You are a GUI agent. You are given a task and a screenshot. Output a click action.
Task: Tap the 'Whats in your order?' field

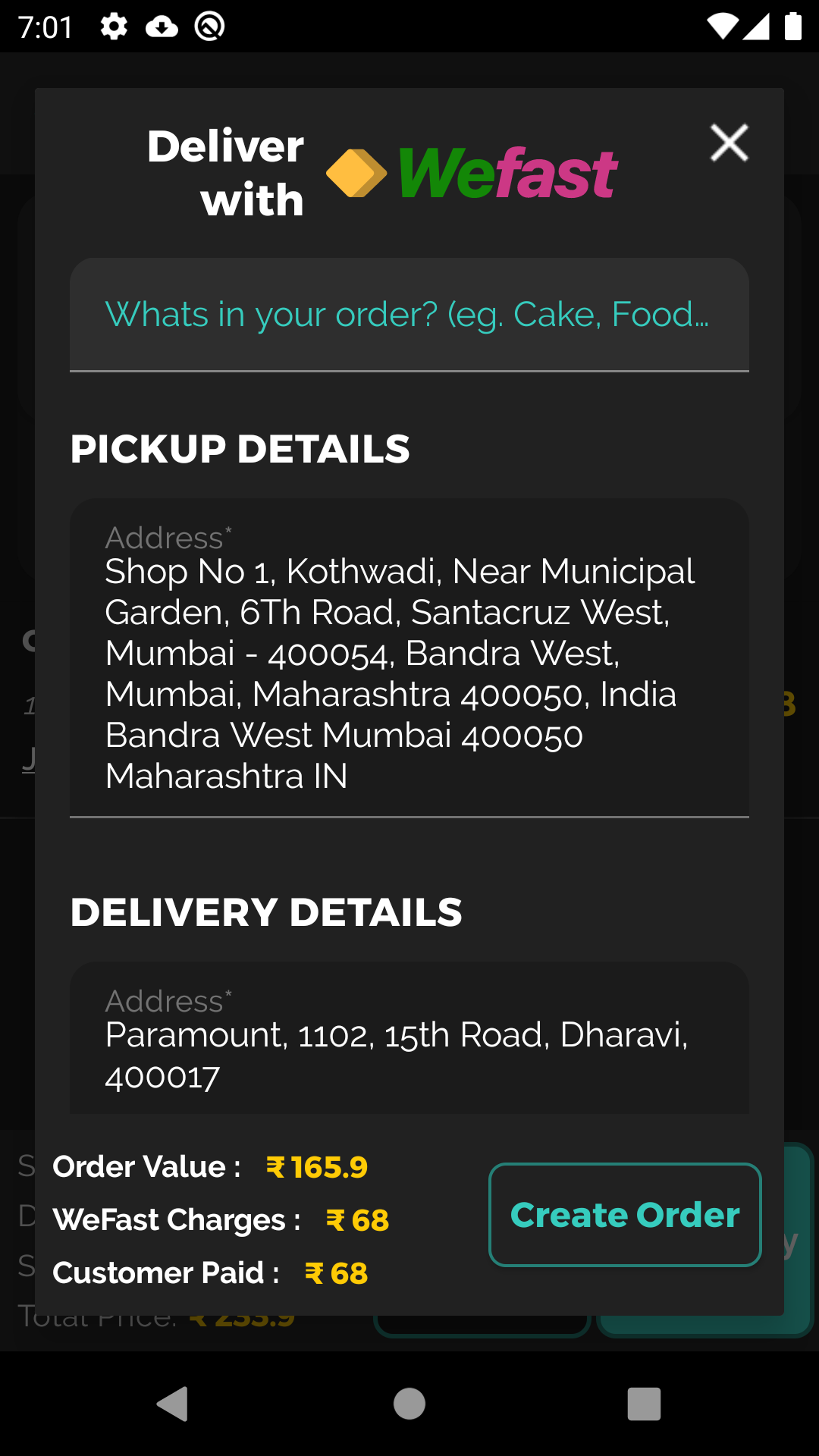409,315
